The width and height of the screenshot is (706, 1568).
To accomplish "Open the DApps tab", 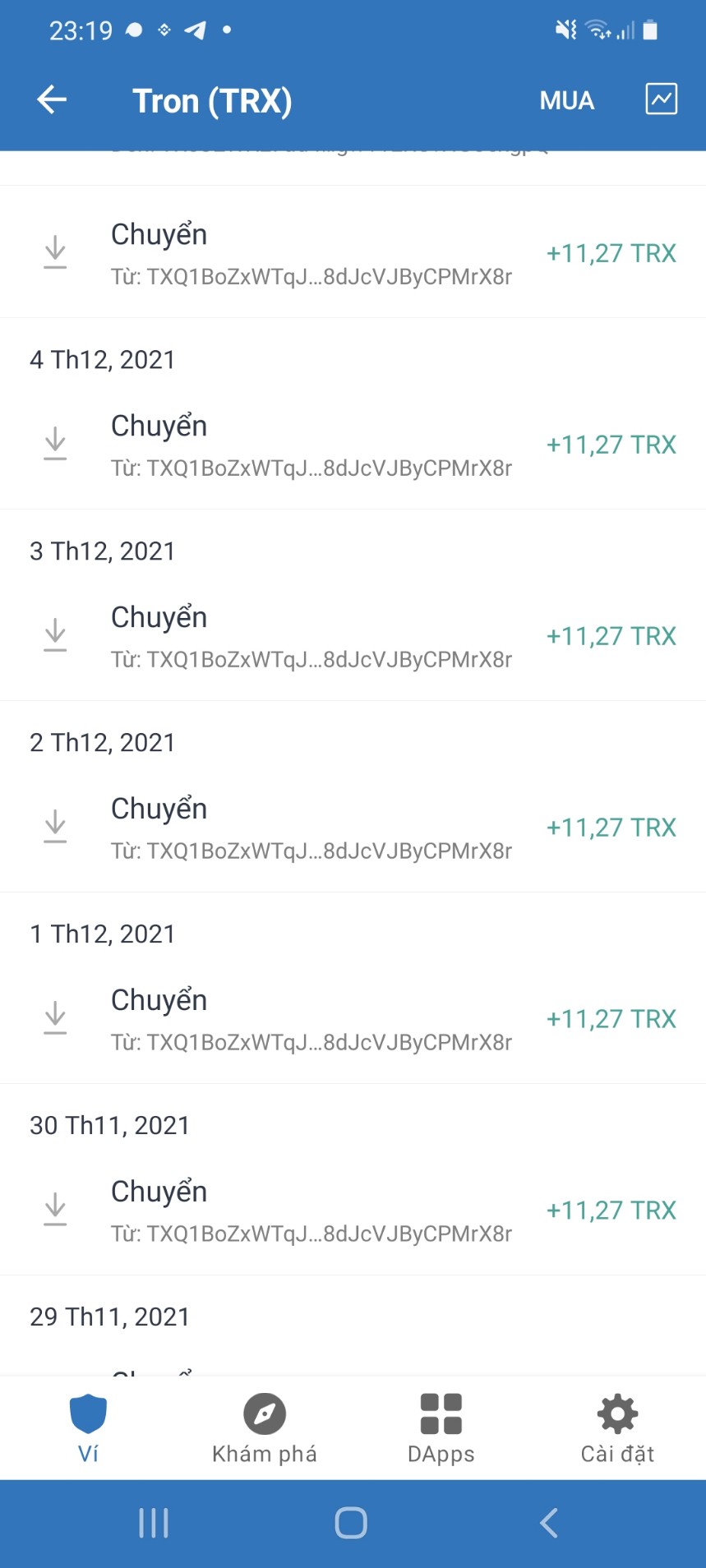I will click(x=441, y=1428).
